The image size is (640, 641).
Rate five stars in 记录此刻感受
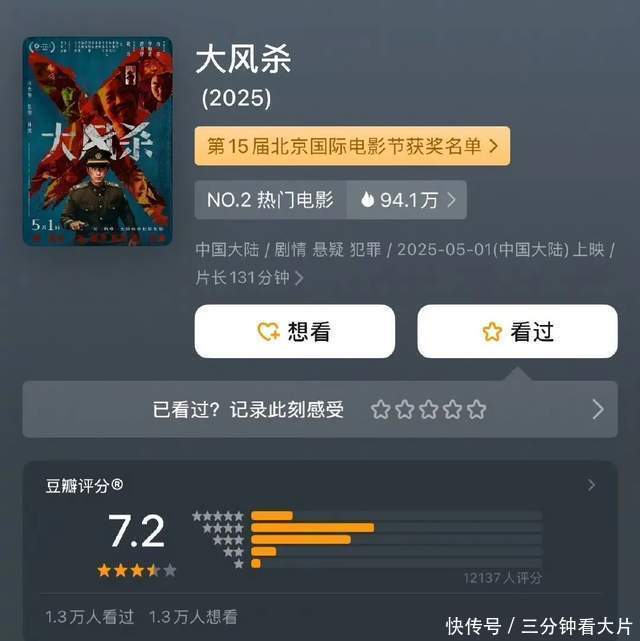pos(477,409)
